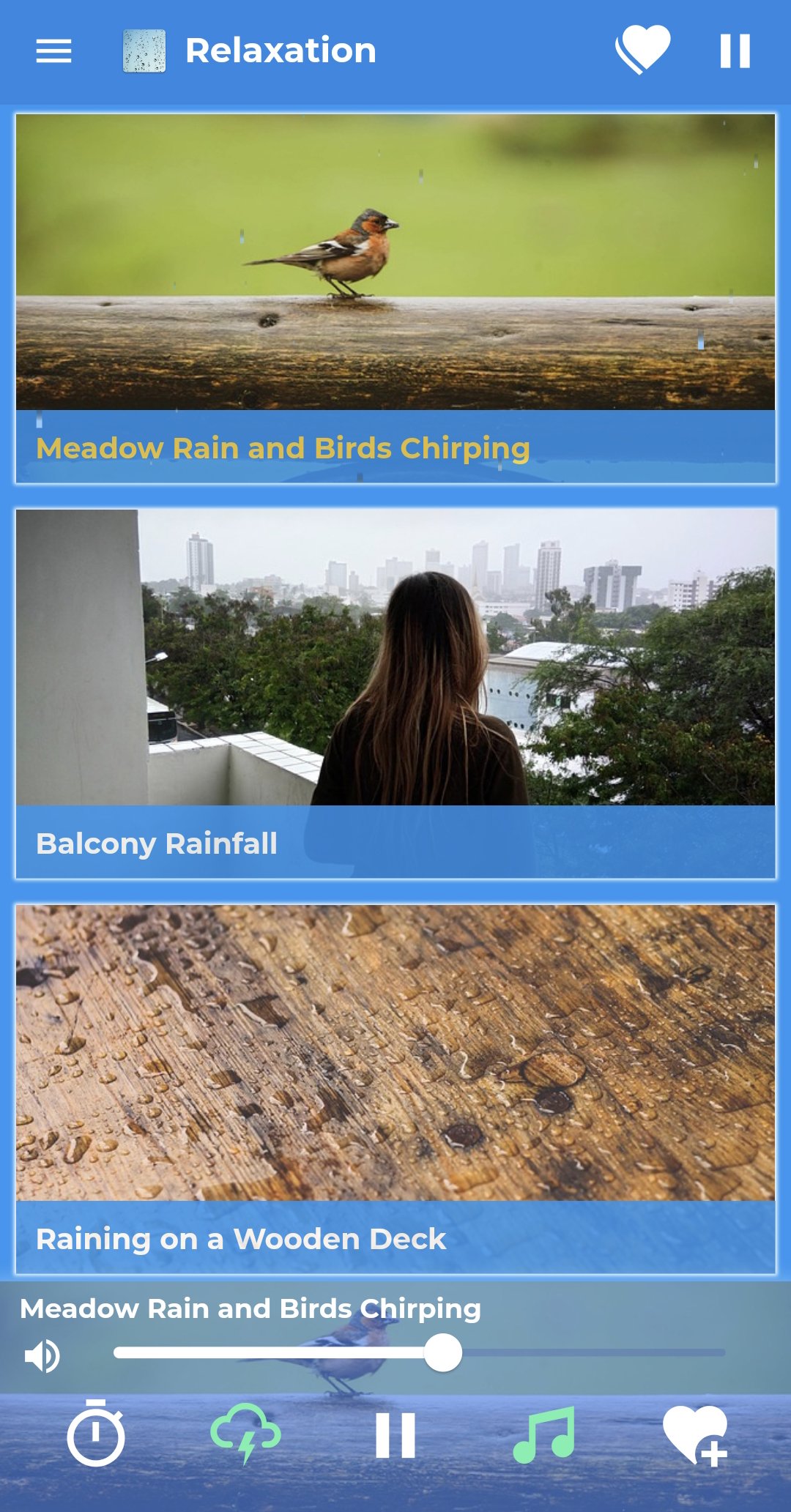Toggle the green music note
This screenshot has width=791, height=1512.
click(x=544, y=1434)
